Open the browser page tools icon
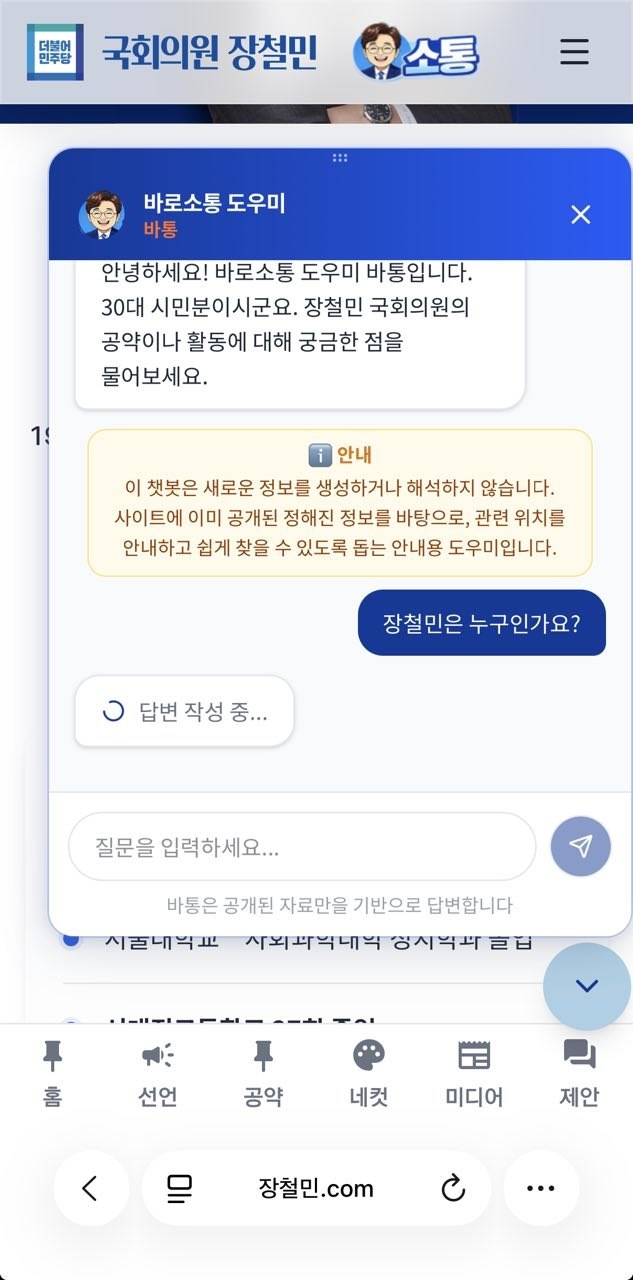This screenshot has width=633, height=1280. click(x=180, y=1188)
